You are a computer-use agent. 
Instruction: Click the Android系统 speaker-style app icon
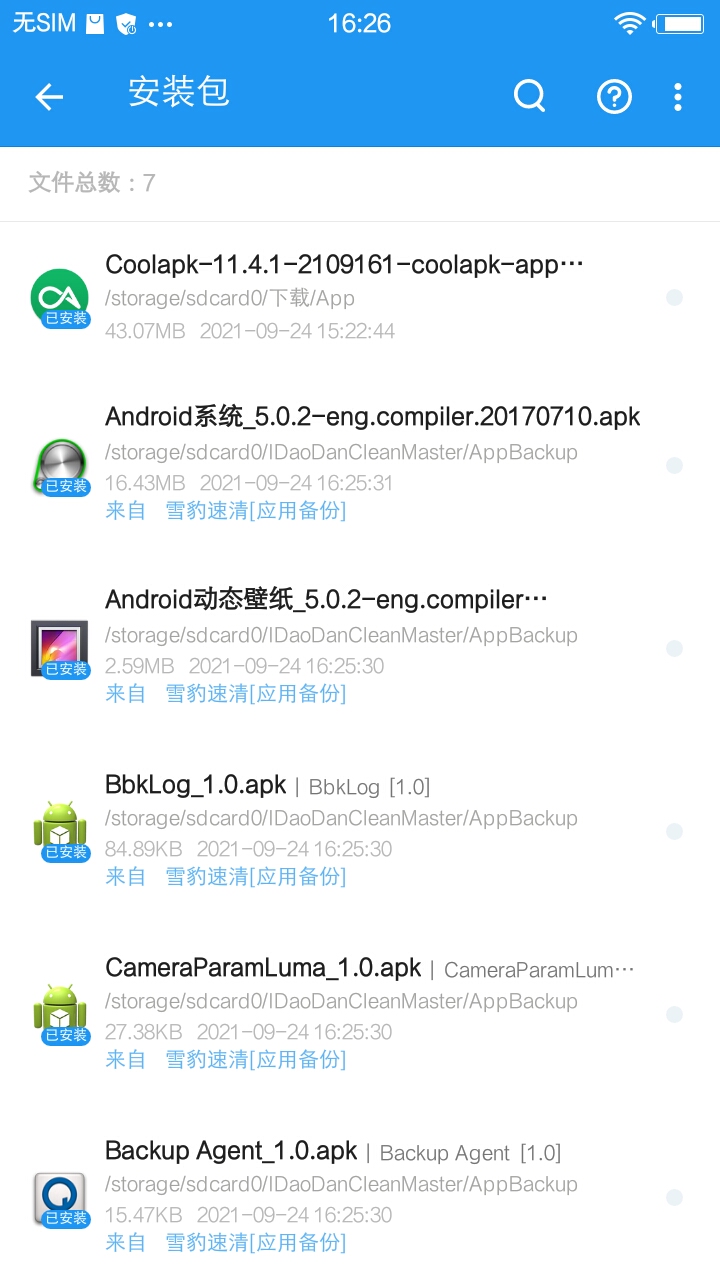[60, 463]
